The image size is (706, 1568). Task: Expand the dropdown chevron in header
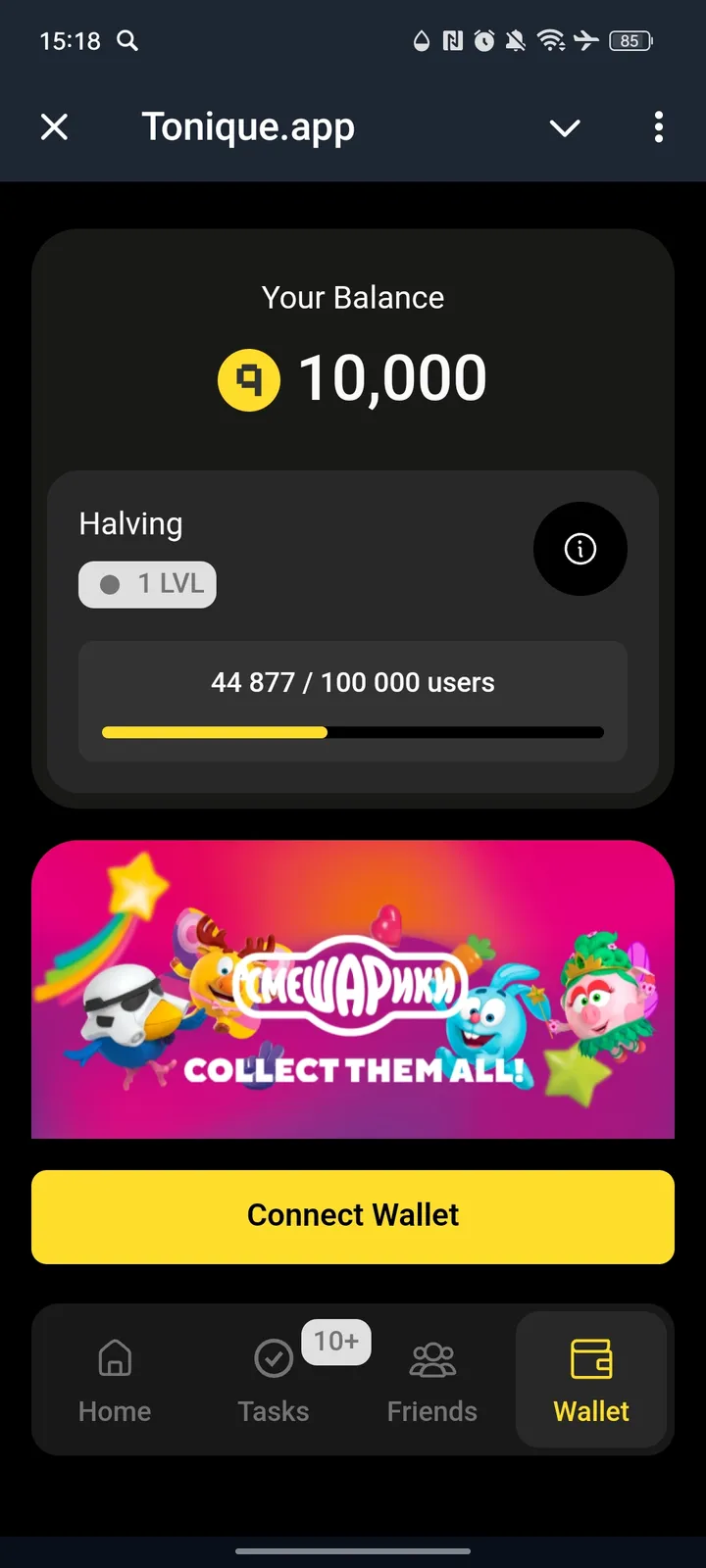pos(565,127)
